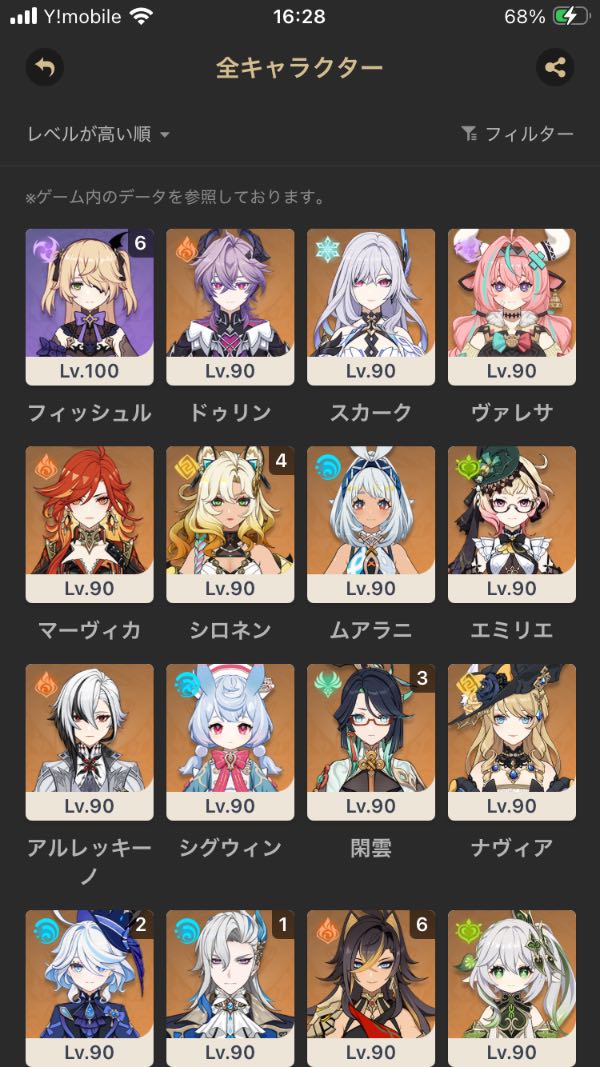Viewport: 600px width, 1067px height.
Task: Go back using the back arrow
Action: [x=44, y=68]
